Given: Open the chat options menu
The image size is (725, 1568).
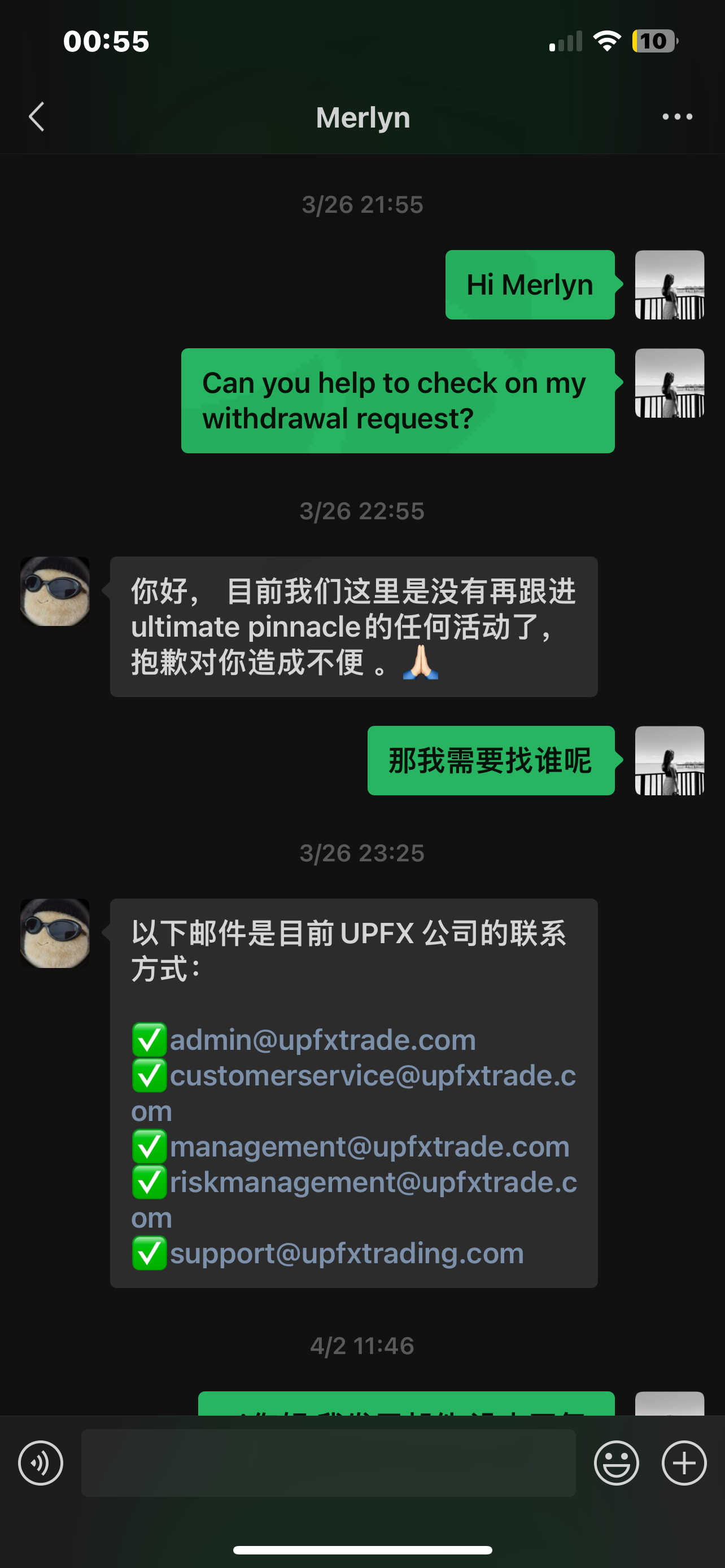Looking at the screenshot, I should coord(677,117).
